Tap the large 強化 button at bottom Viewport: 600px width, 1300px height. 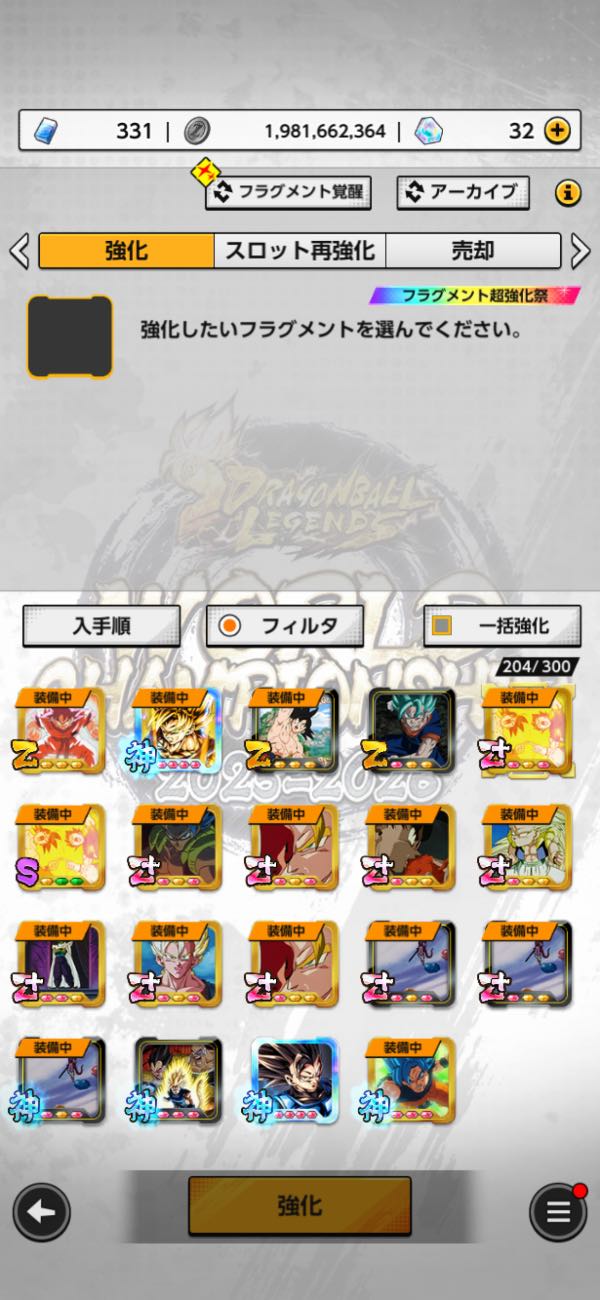(299, 1206)
